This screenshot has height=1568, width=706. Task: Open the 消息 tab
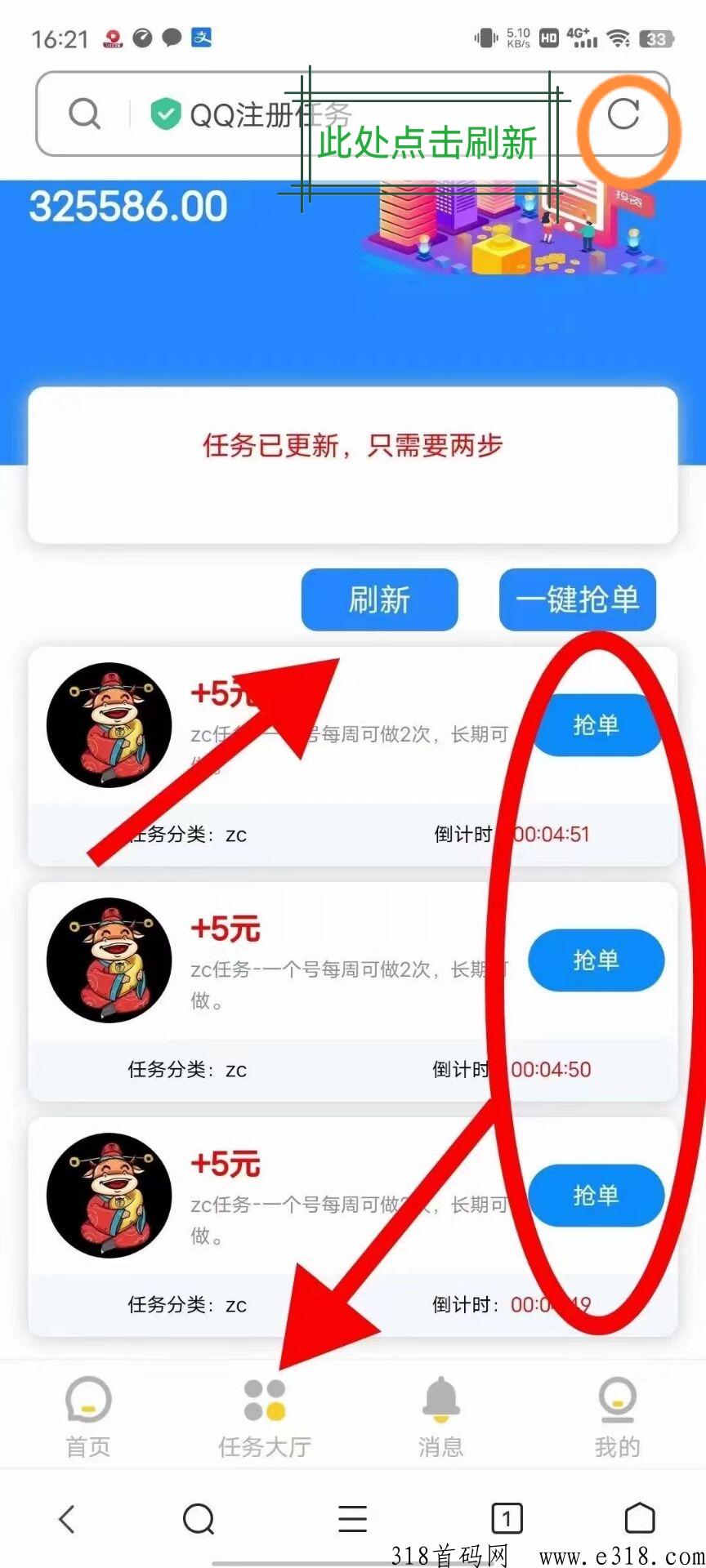pyautogui.click(x=441, y=1417)
